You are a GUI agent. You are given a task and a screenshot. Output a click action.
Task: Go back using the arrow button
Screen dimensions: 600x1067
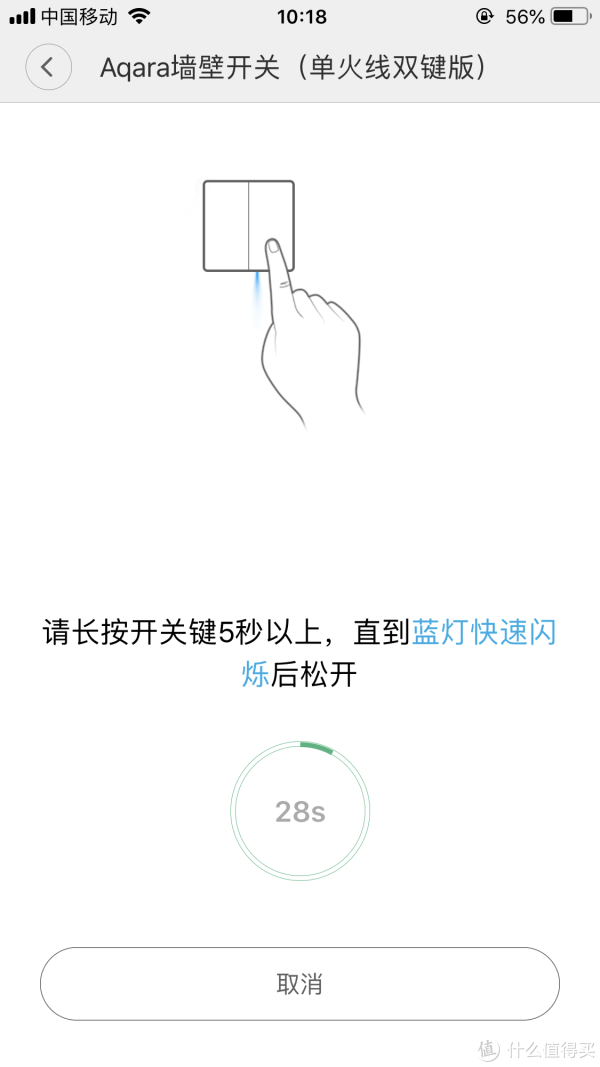click(x=48, y=68)
